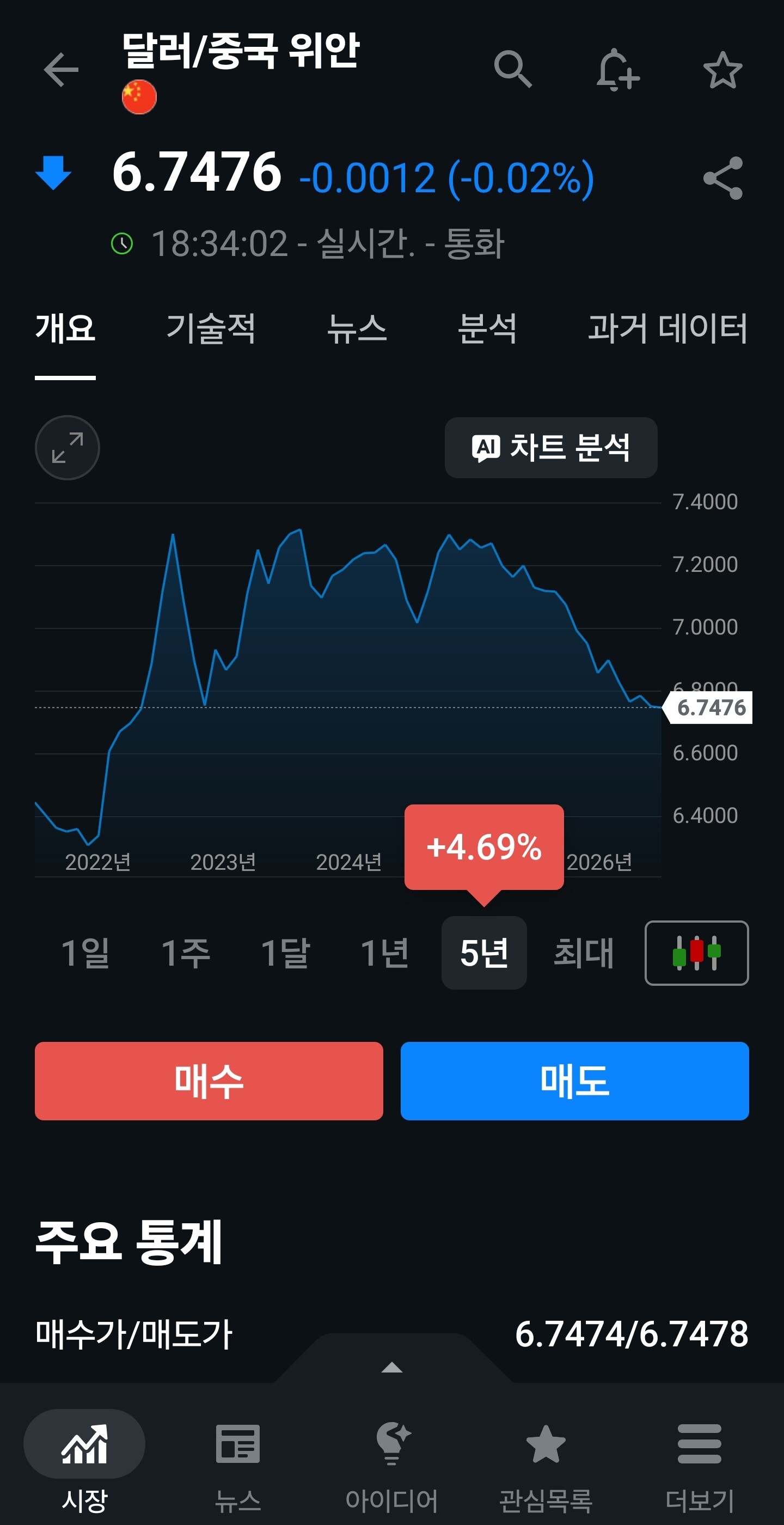
Task: Switch to candlestick chart view
Action: pos(696,953)
